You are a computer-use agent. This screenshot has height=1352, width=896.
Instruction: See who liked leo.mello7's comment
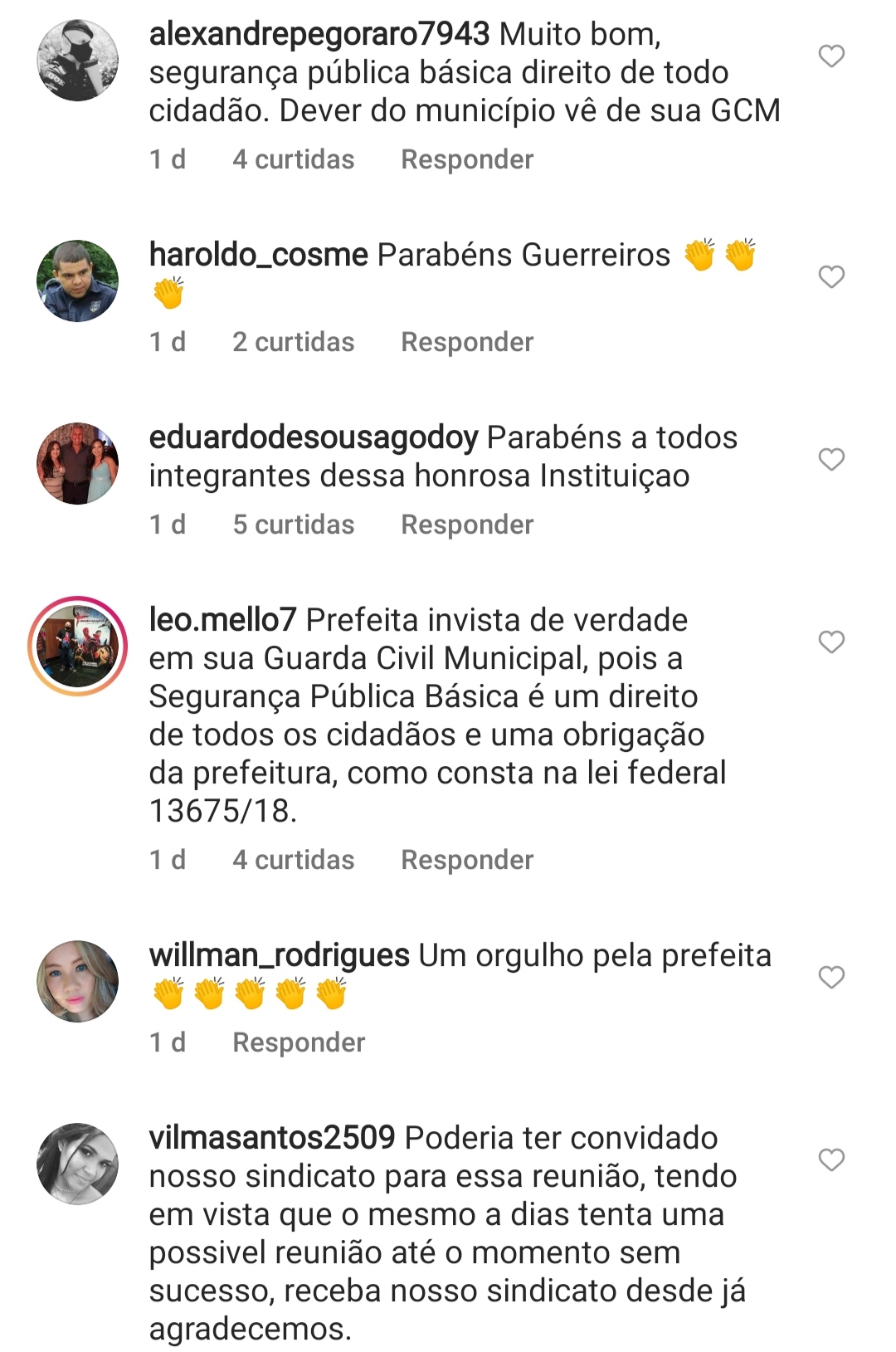(293, 860)
